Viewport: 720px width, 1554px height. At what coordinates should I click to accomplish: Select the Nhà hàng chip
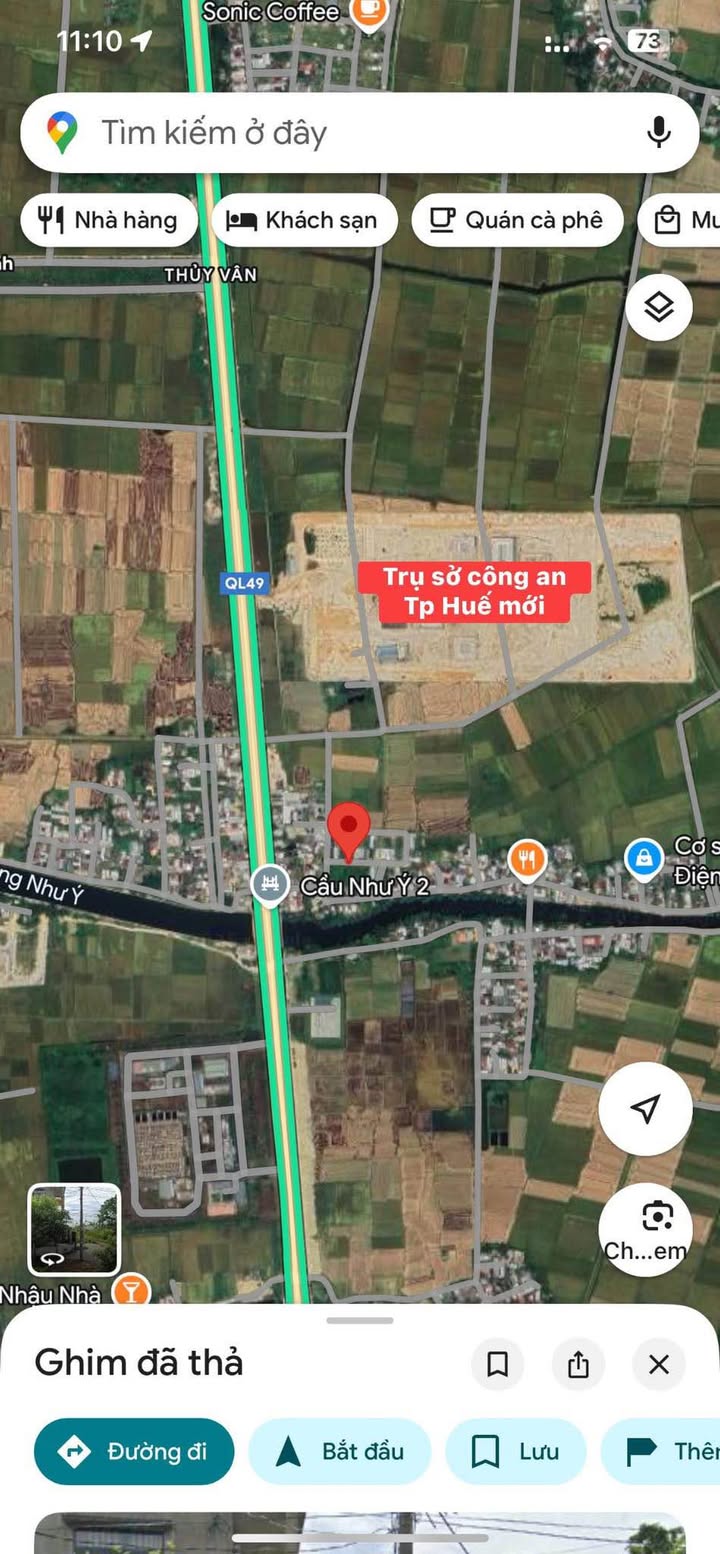(x=108, y=220)
